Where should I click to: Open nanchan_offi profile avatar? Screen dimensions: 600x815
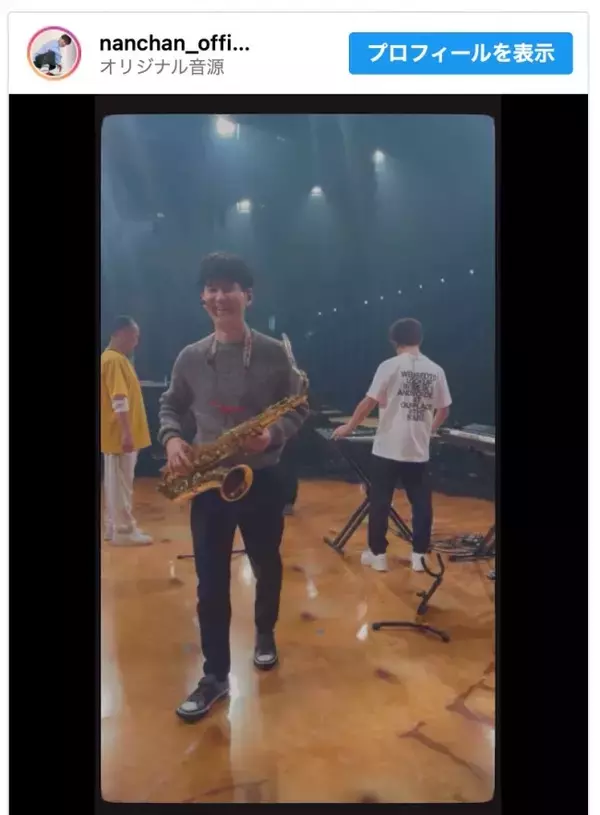(54, 53)
